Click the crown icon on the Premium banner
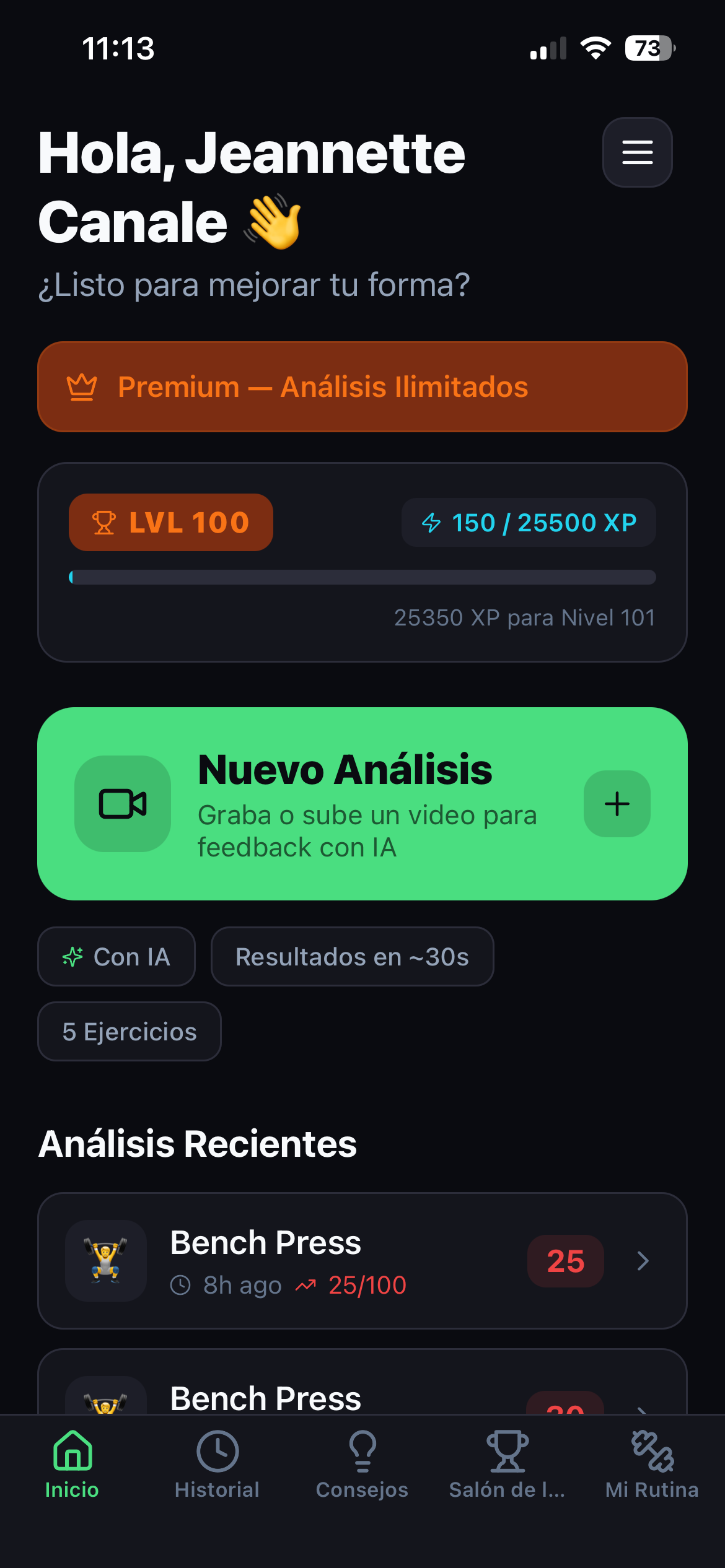Viewport: 725px width, 1568px height. [83, 386]
